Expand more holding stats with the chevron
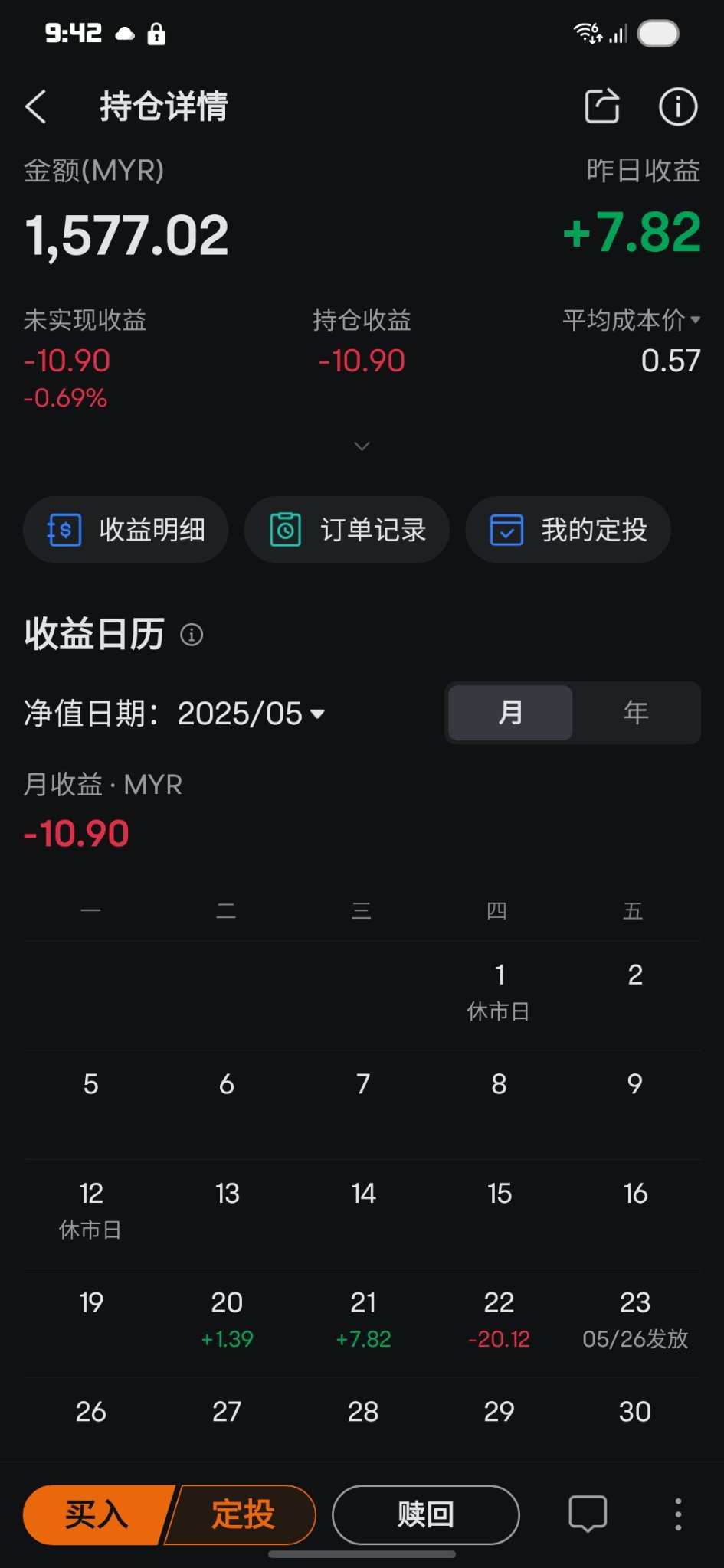The height and width of the screenshot is (1568, 724). click(362, 446)
